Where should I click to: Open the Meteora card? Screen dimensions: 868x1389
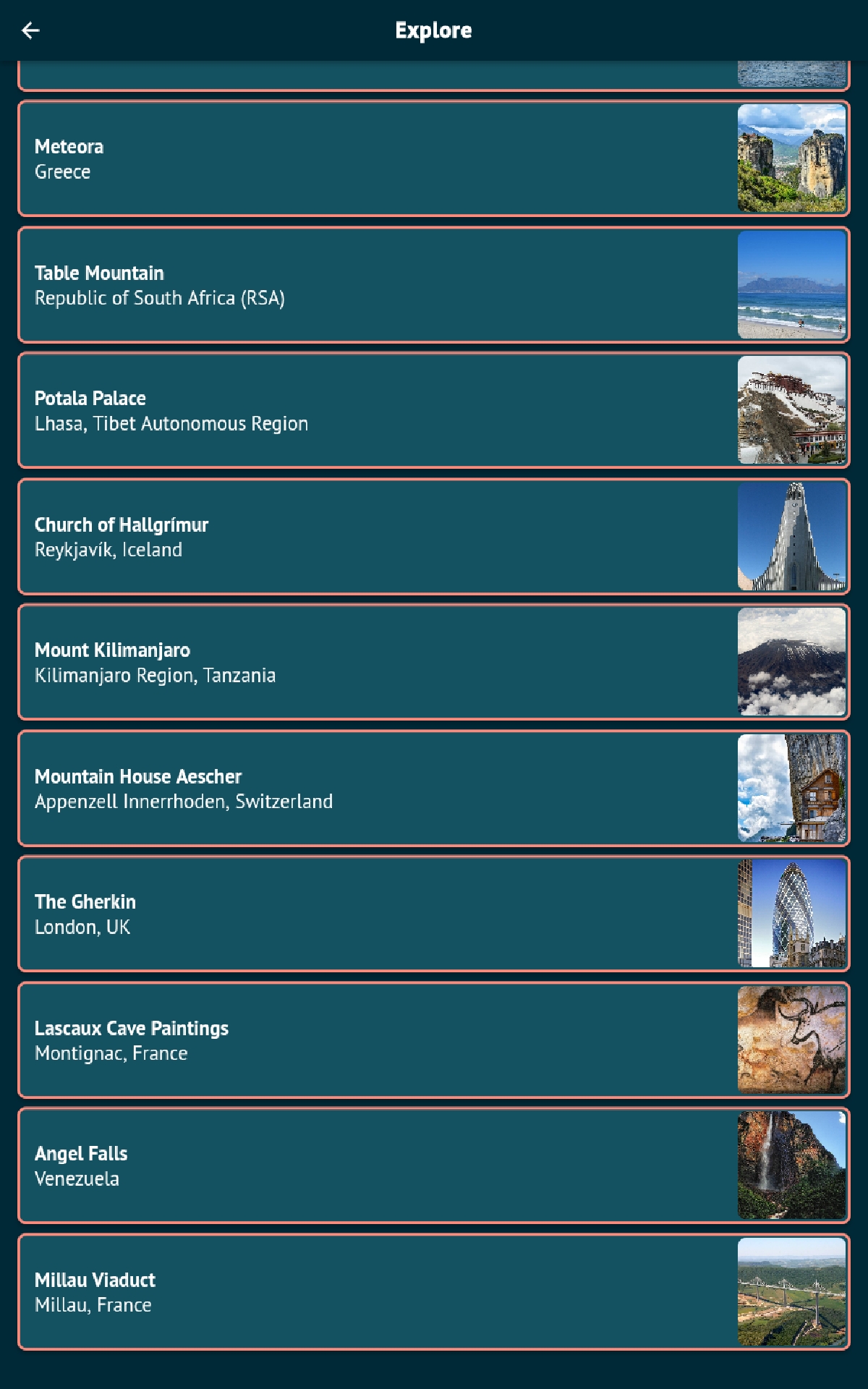pyautogui.click(x=434, y=158)
